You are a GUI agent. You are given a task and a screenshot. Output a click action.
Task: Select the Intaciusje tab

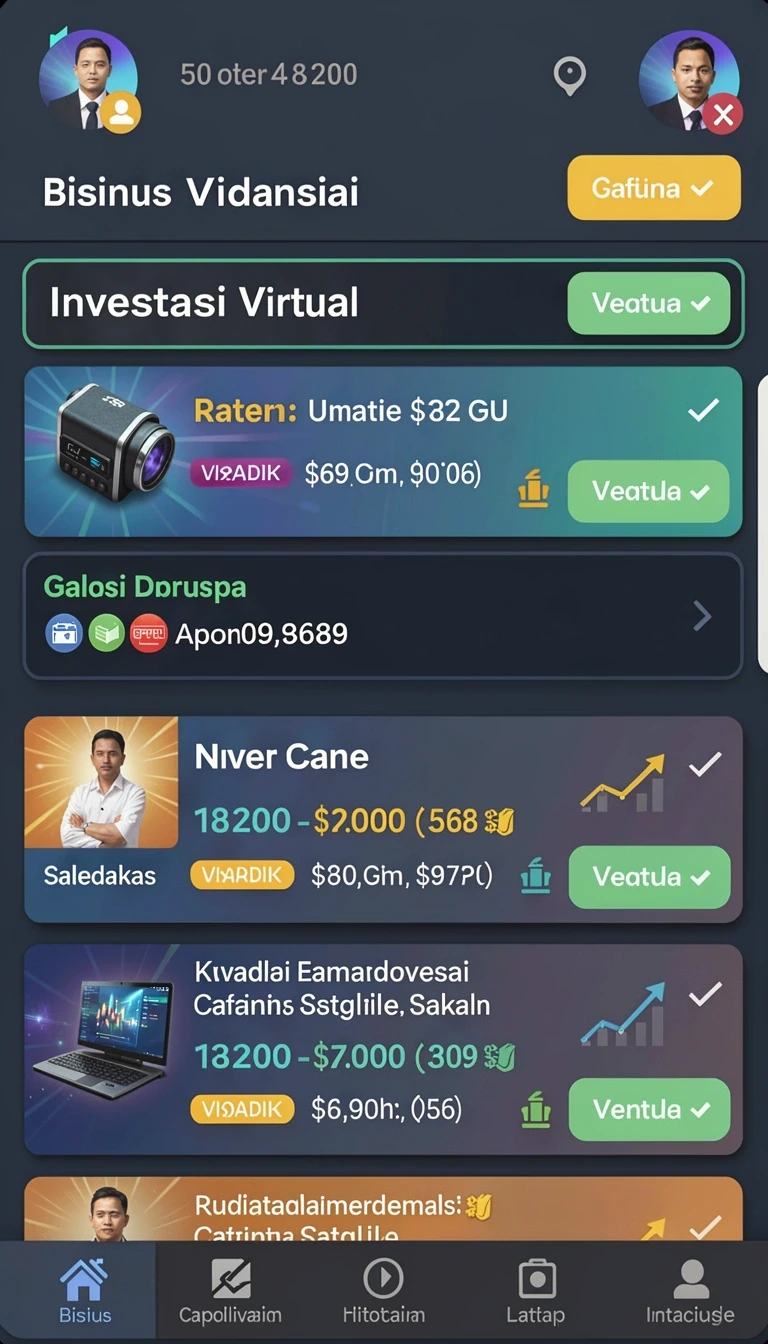point(690,1291)
